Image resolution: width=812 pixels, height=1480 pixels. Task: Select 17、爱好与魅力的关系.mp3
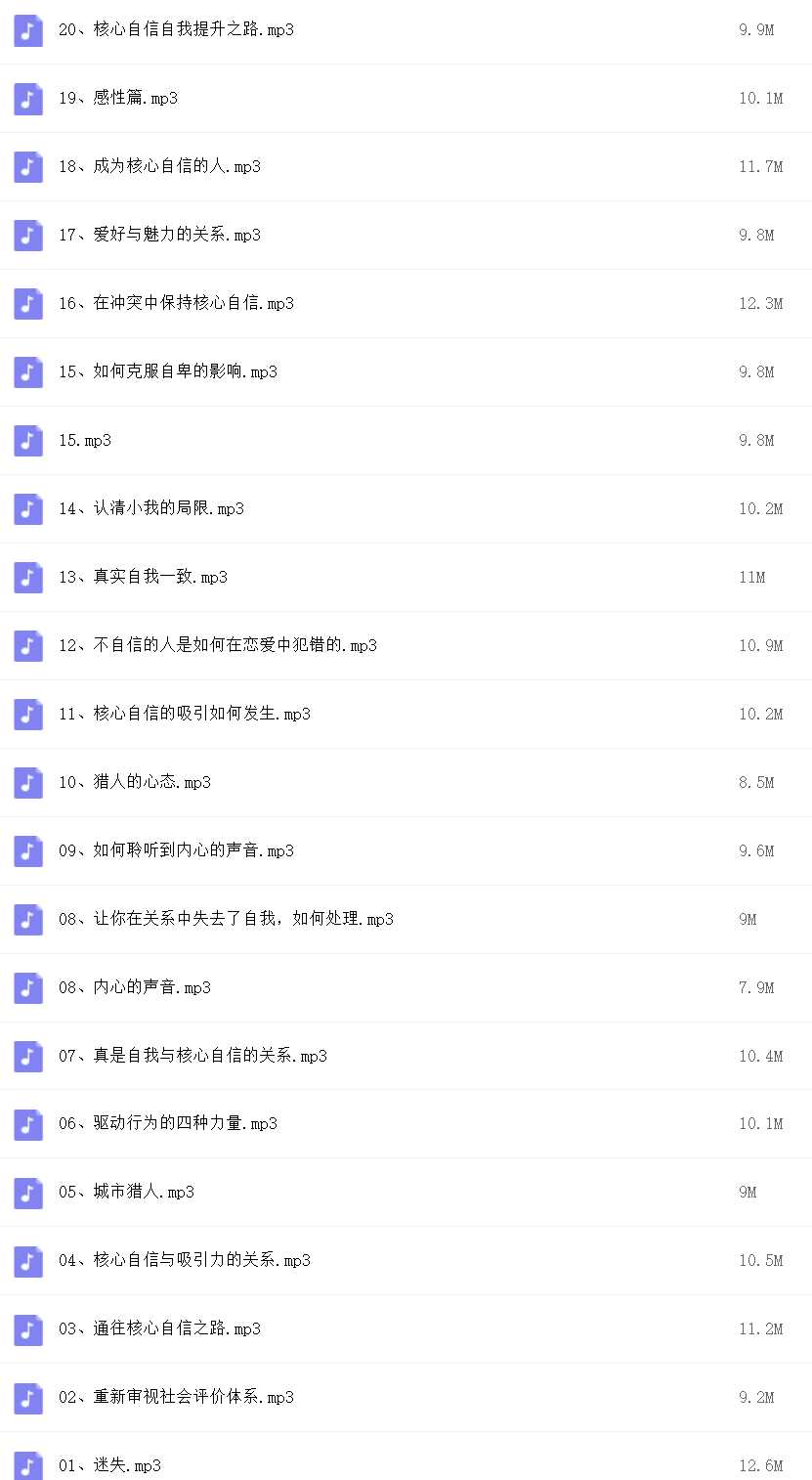point(159,236)
